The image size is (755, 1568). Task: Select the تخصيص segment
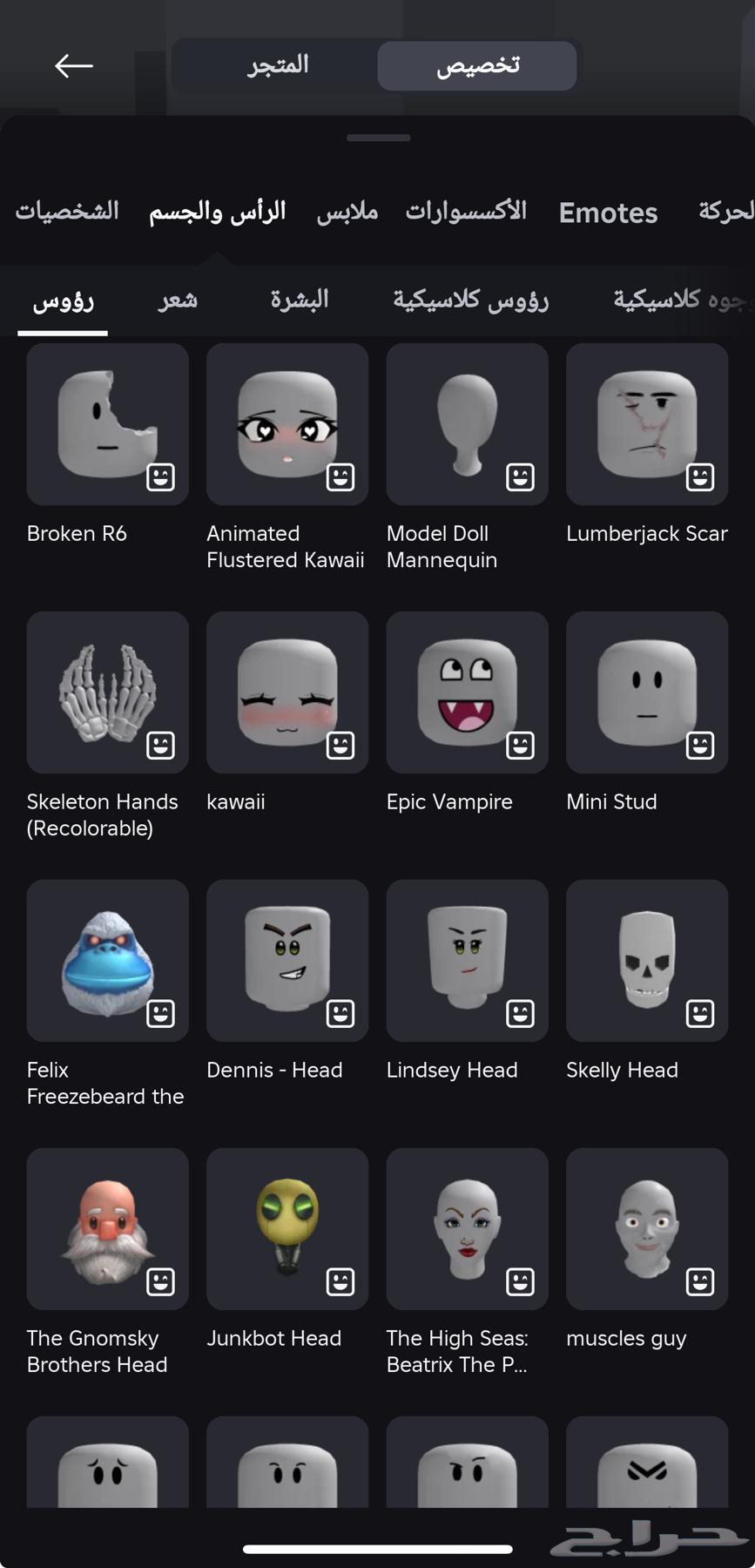(x=477, y=65)
